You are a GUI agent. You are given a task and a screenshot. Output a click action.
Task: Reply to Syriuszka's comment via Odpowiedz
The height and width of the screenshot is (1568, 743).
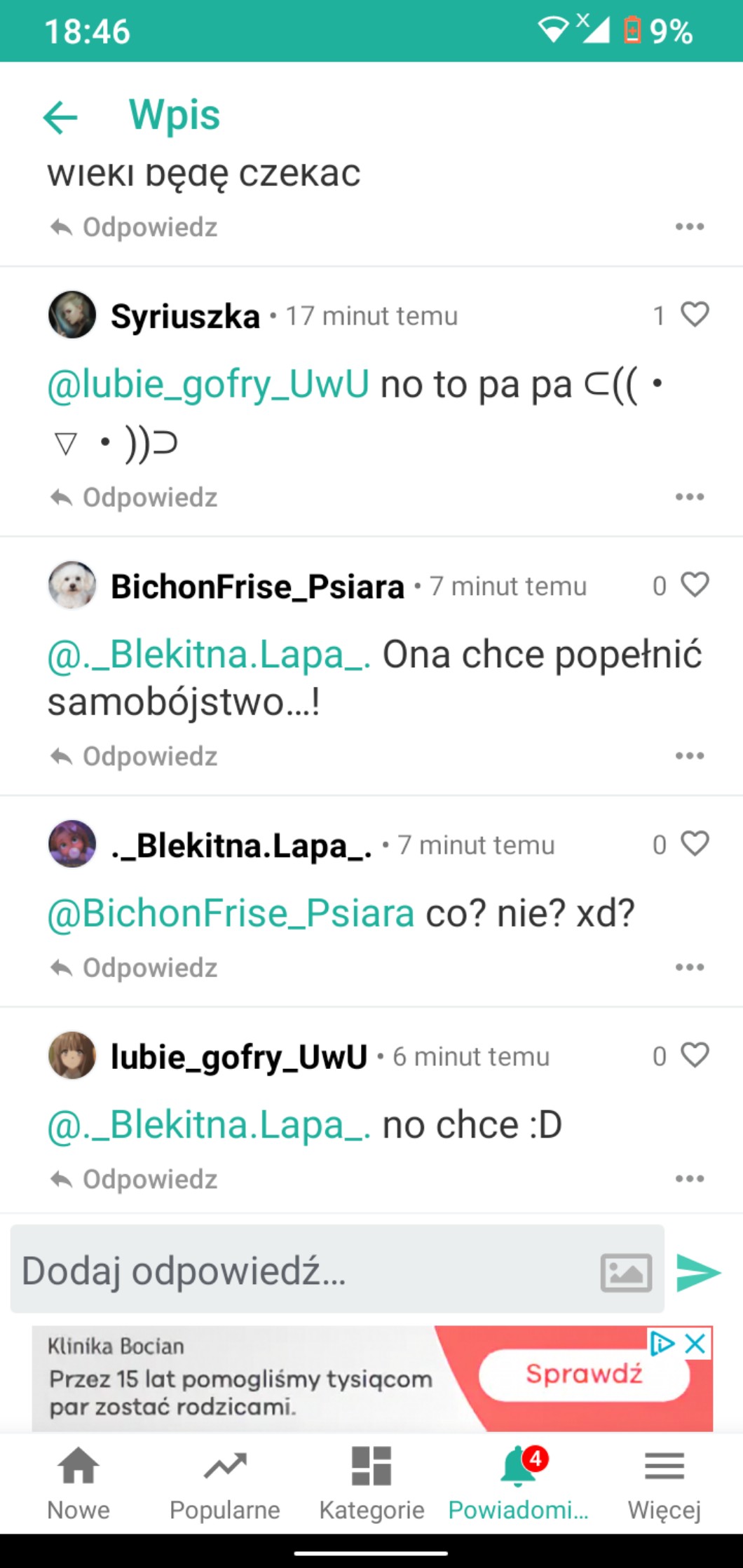[x=135, y=498]
